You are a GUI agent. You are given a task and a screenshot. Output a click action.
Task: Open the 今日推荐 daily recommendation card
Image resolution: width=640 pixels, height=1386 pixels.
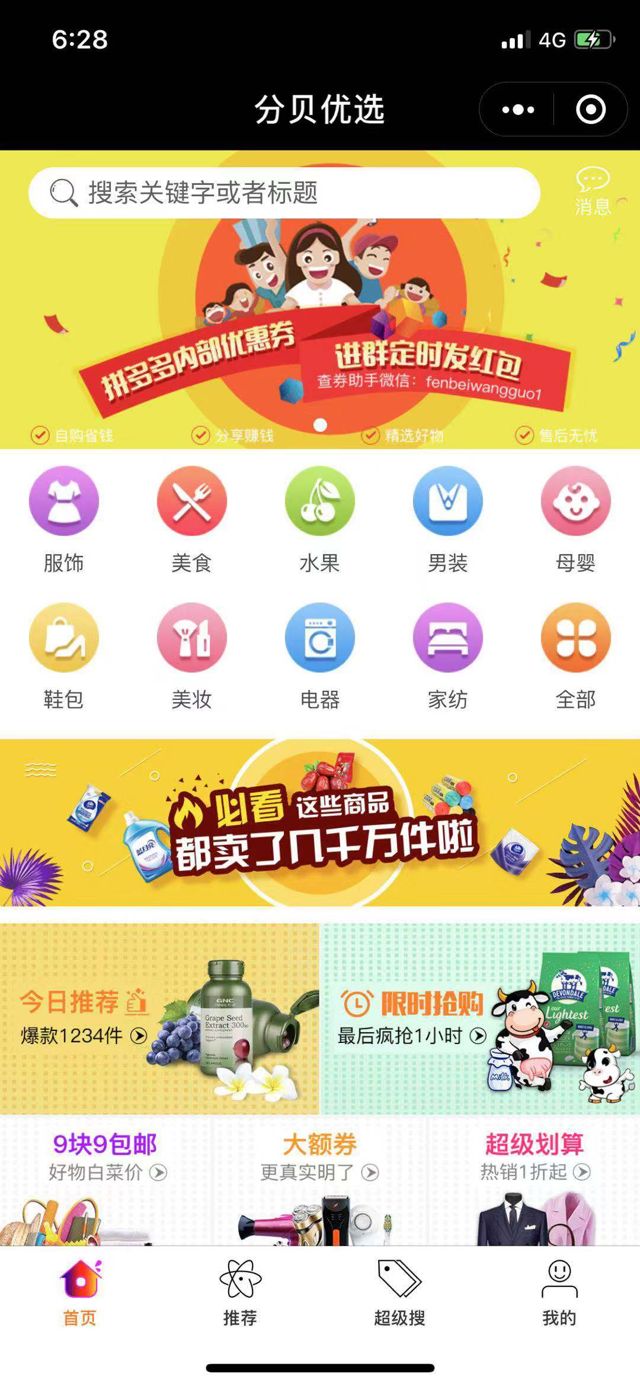pyautogui.click(x=160, y=1018)
